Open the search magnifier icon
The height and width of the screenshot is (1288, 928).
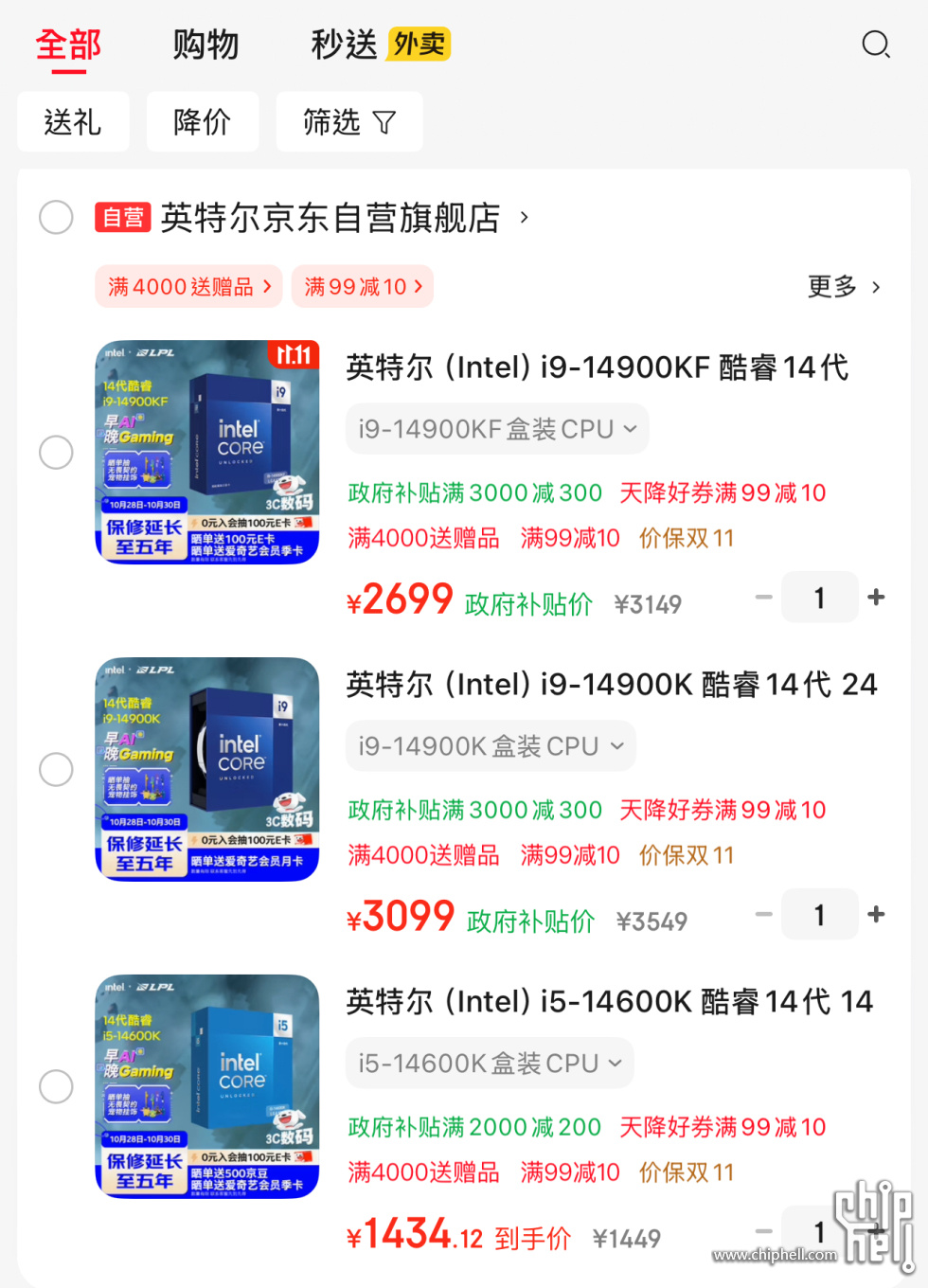(x=875, y=45)
